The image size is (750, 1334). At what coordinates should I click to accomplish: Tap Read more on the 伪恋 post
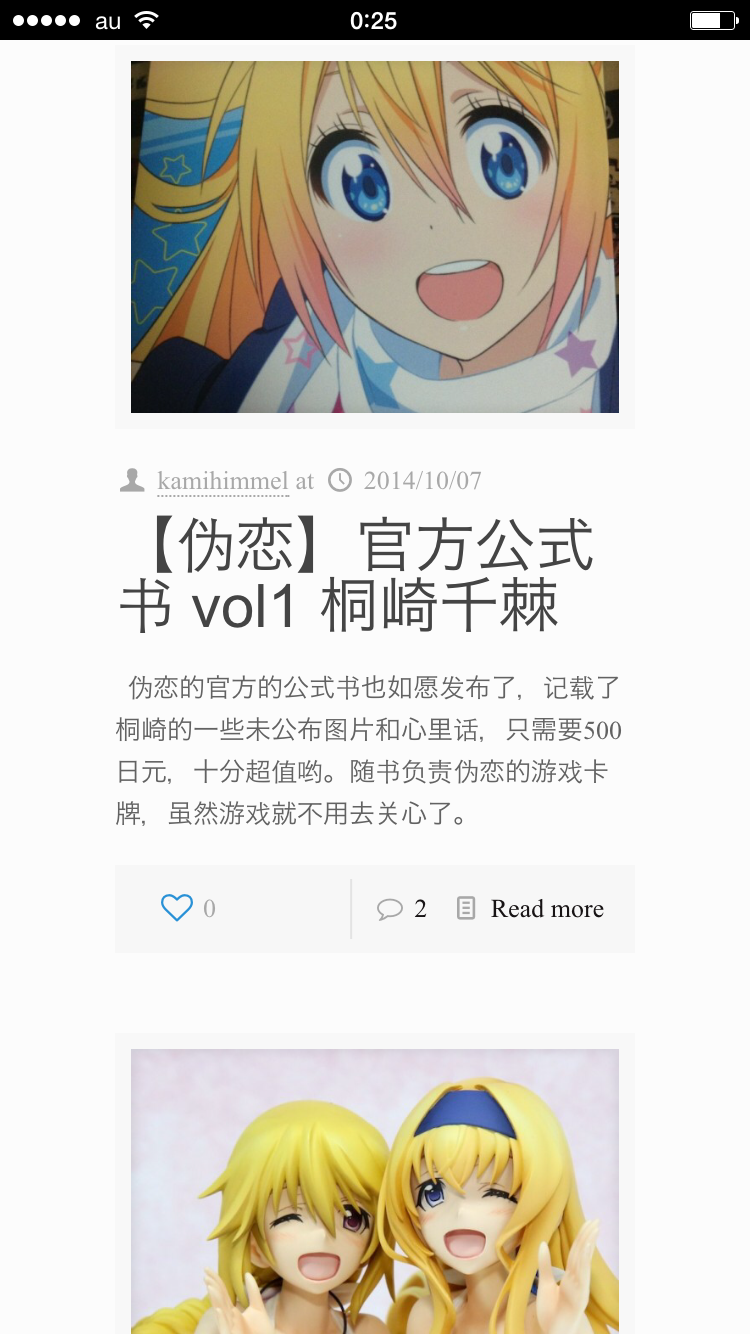[x=531, y=909]
